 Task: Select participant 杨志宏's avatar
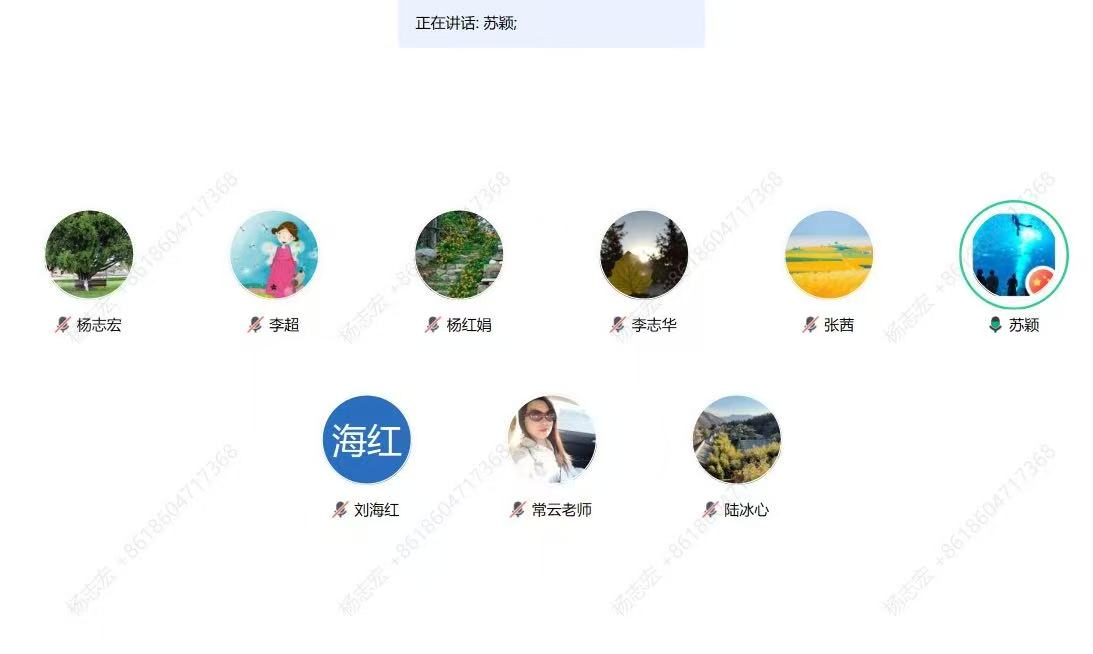(x=89, y=254)
